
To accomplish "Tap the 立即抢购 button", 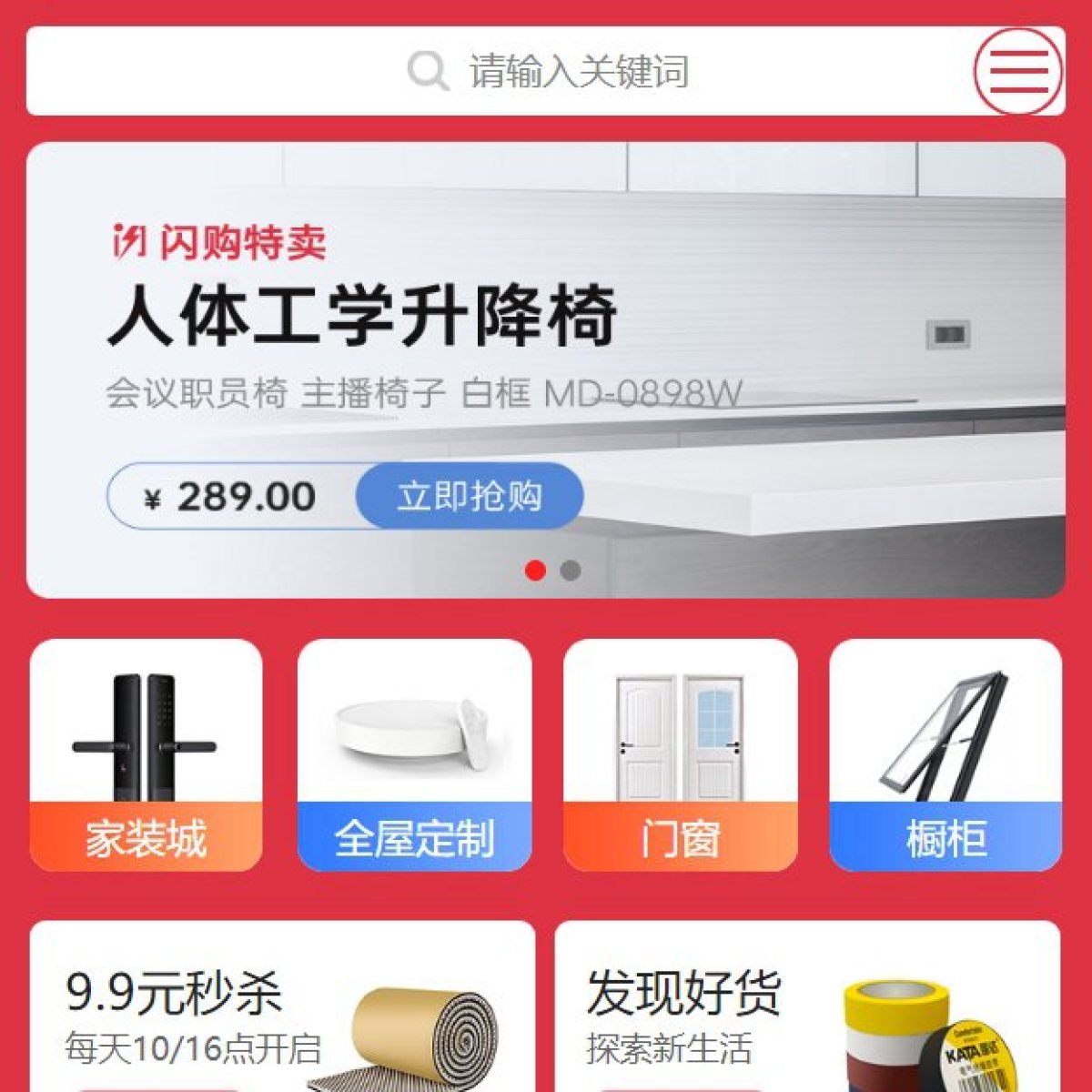I will (470, 497).
